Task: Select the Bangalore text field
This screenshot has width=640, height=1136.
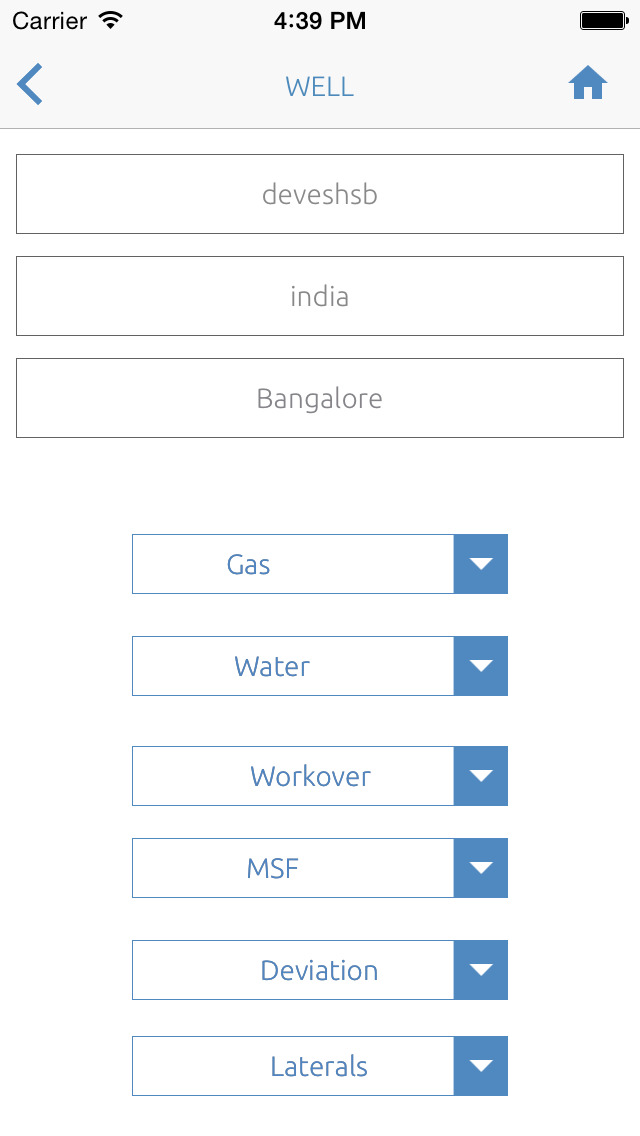Action: (320, 398)
